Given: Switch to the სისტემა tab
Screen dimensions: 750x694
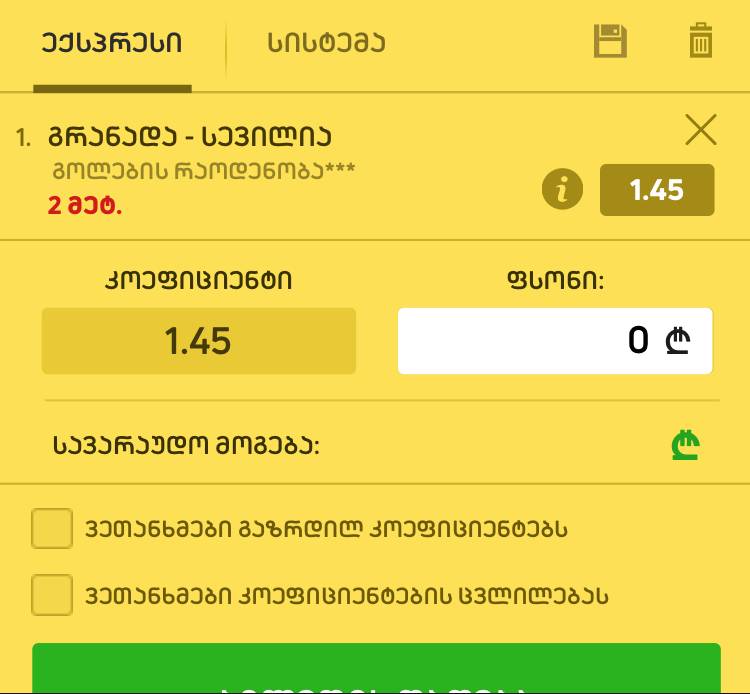Looking at the screenshot, I should click(x=326, y=43).
